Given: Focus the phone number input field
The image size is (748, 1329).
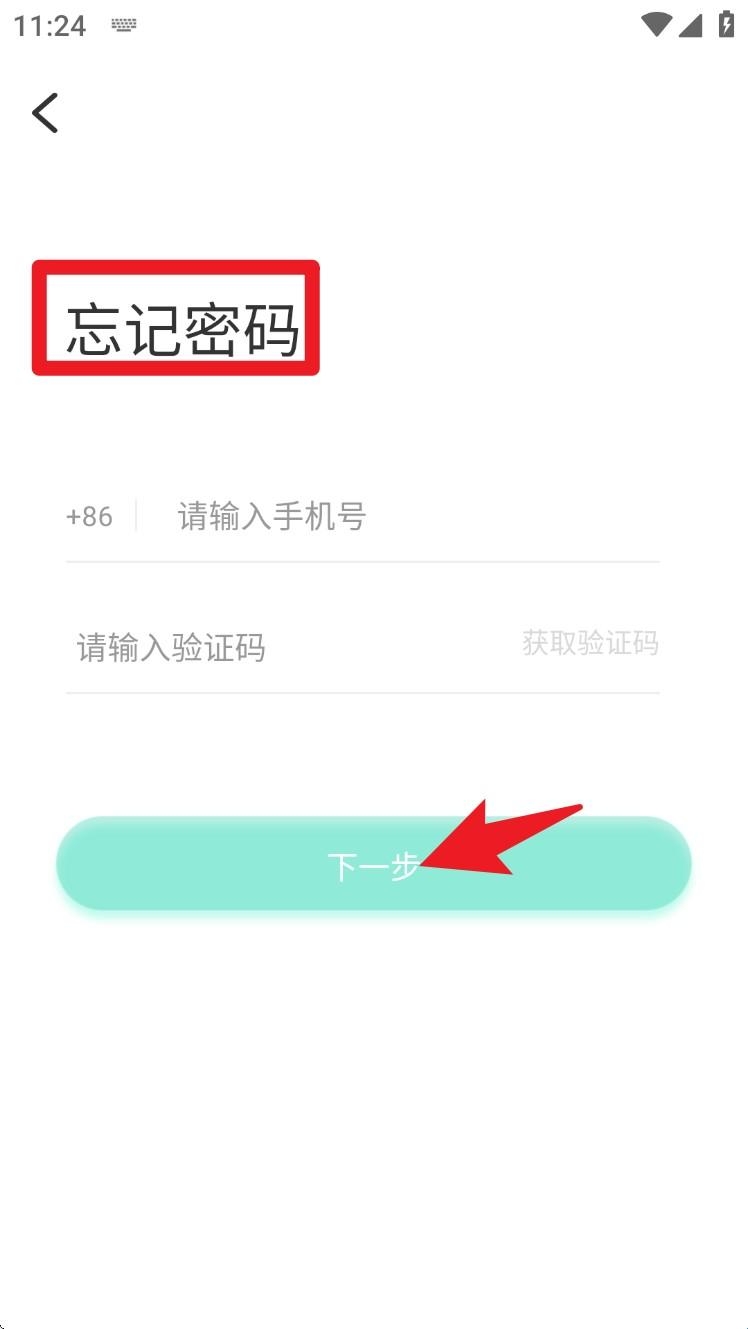Looking at the screenshot, I should [400, 517].
